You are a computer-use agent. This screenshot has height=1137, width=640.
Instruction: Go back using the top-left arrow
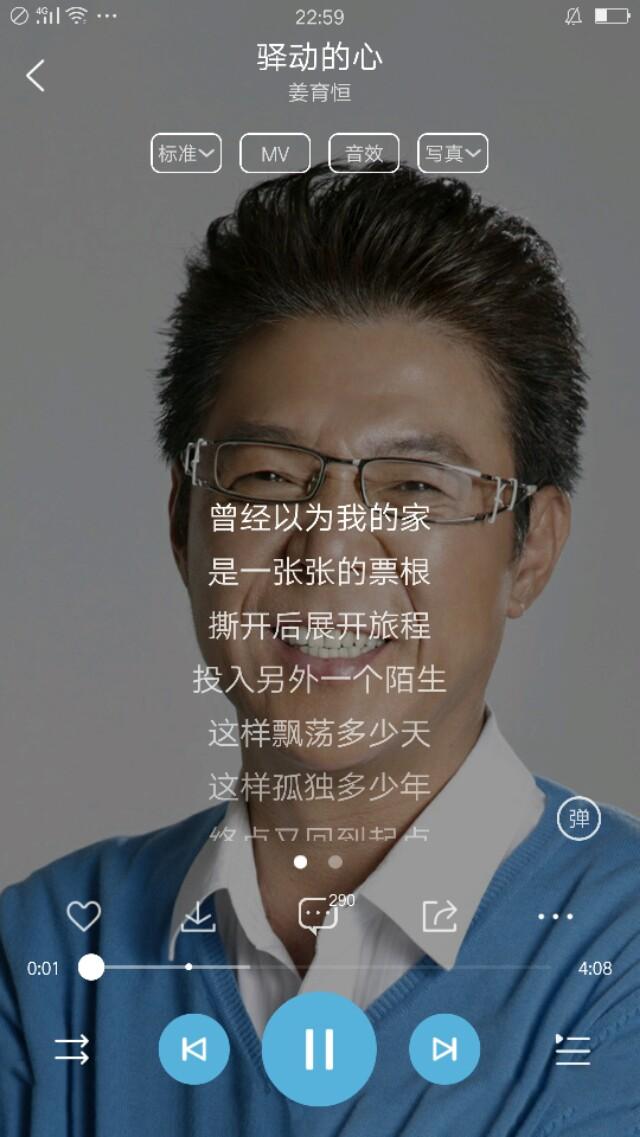(36, 75)
